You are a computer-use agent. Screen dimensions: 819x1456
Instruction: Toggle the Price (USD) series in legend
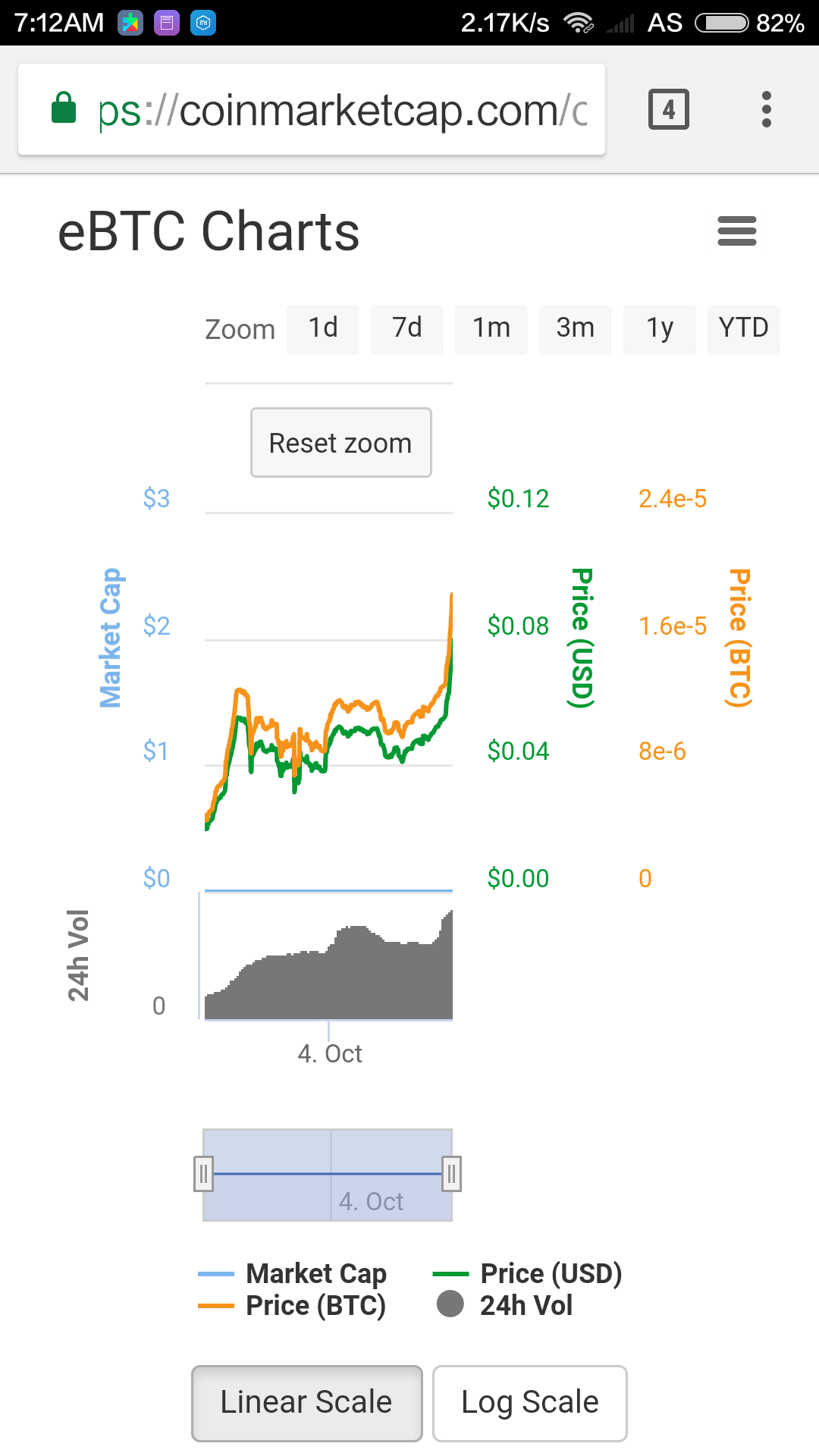tap(528, 1273)
